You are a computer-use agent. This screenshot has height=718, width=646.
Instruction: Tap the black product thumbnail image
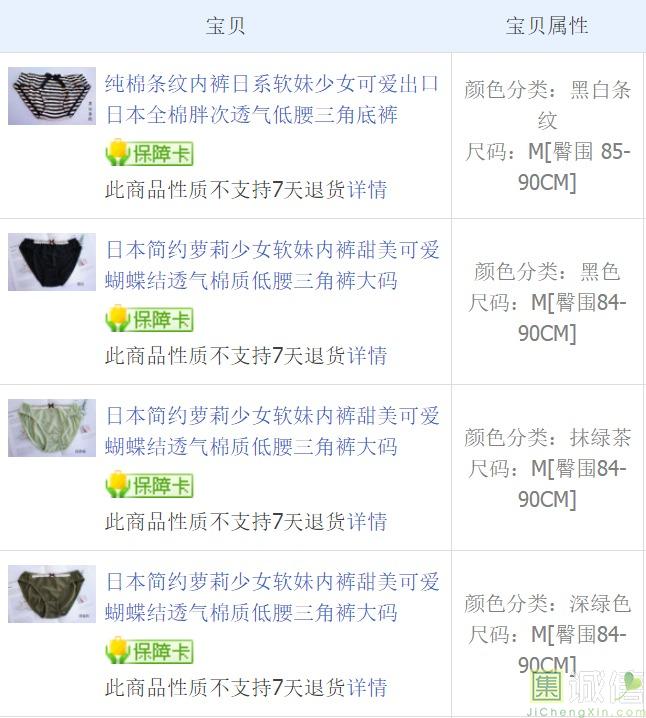click(52, 261)
